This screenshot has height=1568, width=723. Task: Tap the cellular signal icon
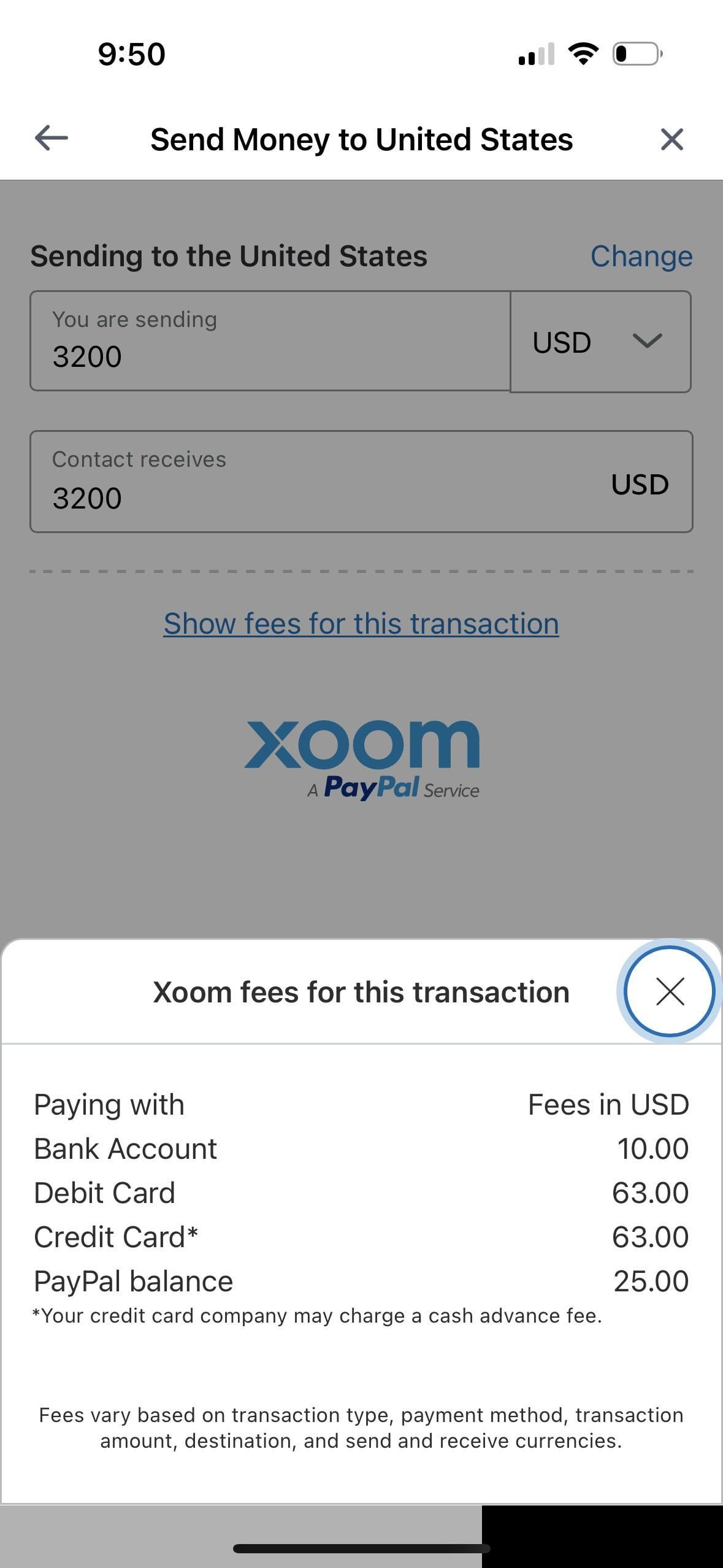[535, 54]
